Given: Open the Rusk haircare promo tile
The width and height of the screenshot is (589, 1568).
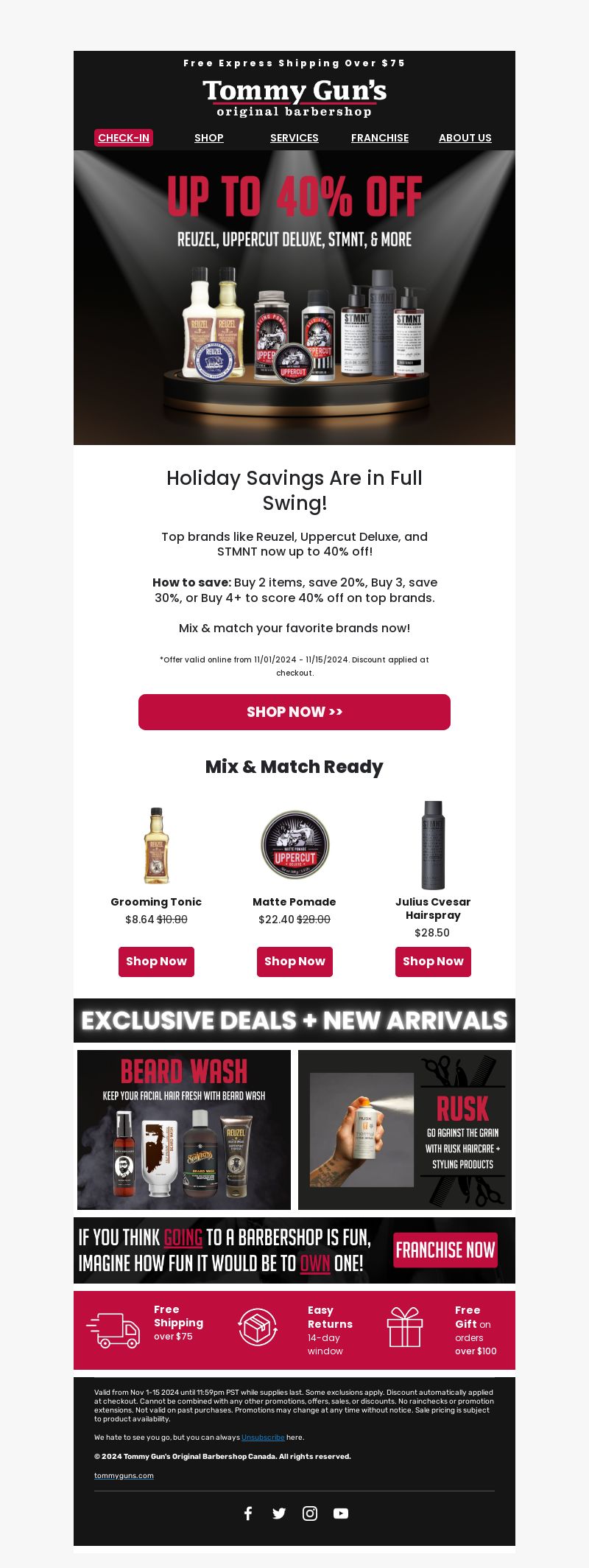Looking at the screenshot, I should tap(405, 1130).
